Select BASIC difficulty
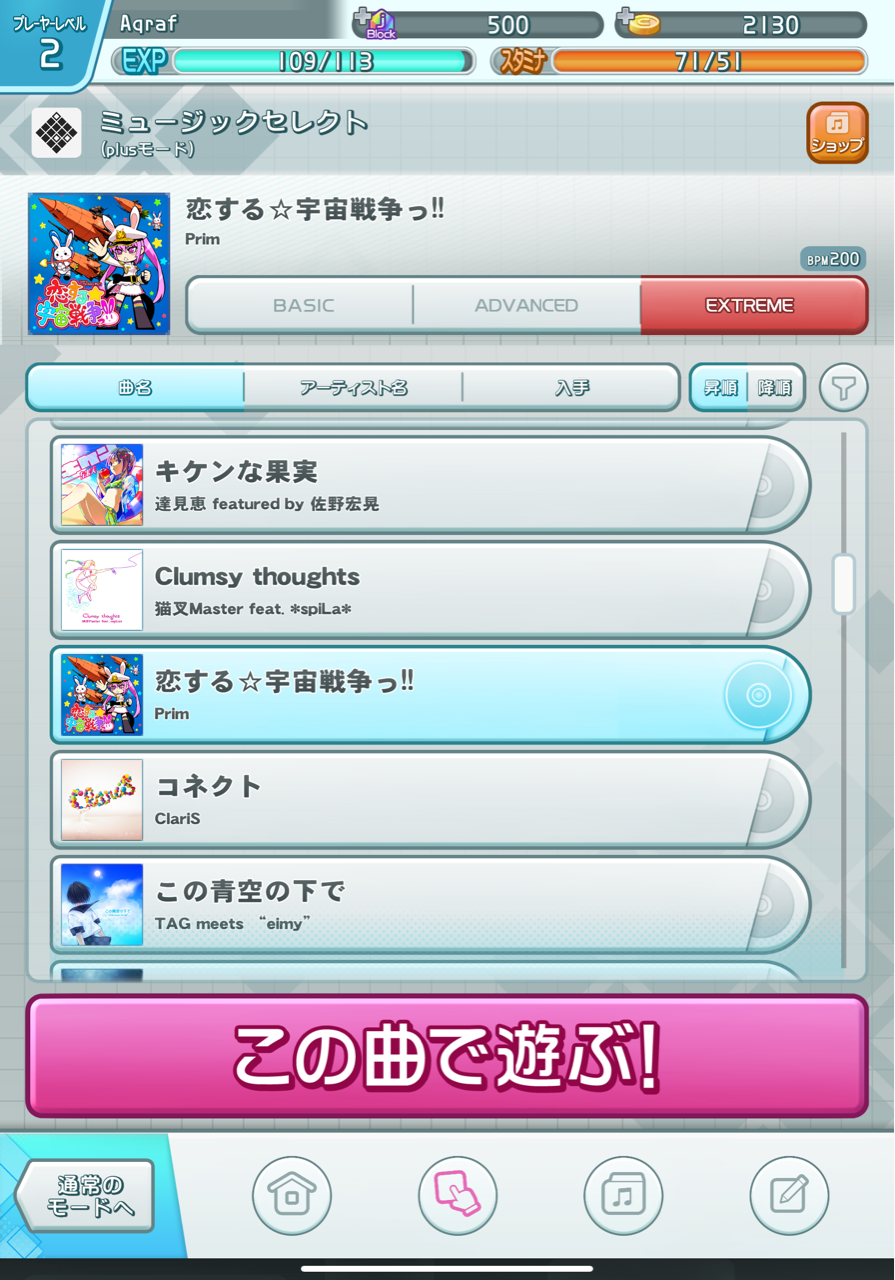The width and height of the screenshot is (895, 1280). pos(303,305)
